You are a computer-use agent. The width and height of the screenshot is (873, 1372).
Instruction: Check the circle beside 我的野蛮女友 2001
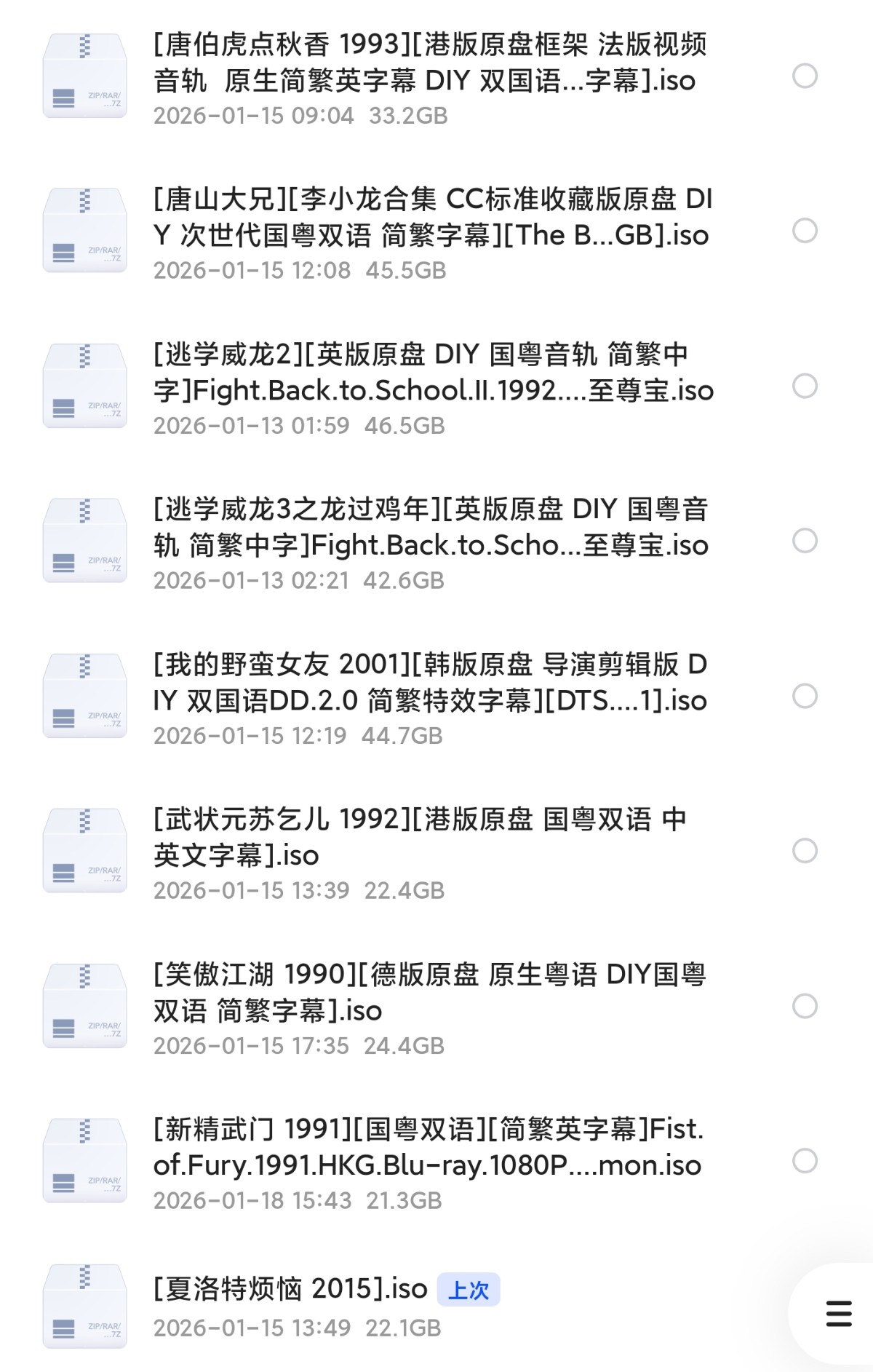(805, 696)
